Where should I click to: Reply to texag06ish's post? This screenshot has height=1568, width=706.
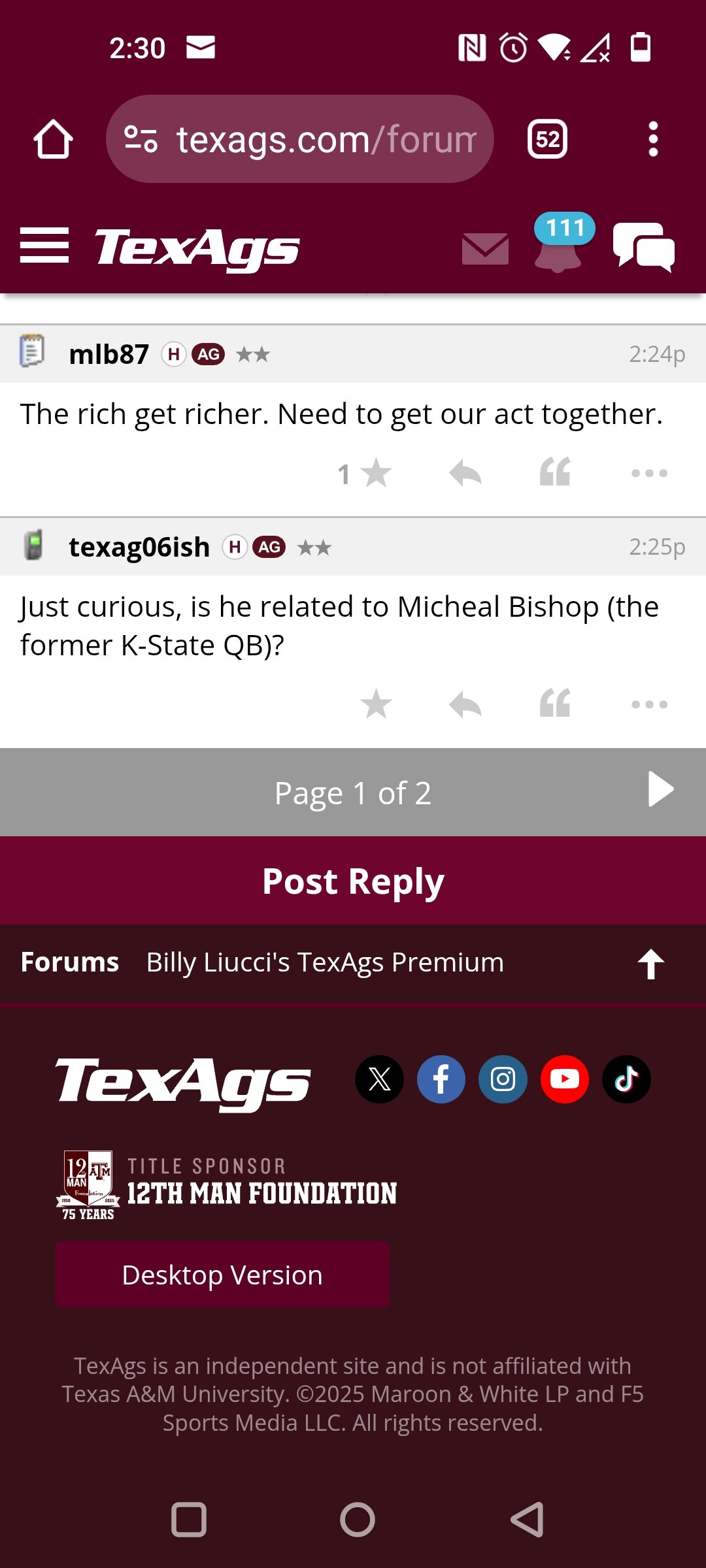point(465,704)
